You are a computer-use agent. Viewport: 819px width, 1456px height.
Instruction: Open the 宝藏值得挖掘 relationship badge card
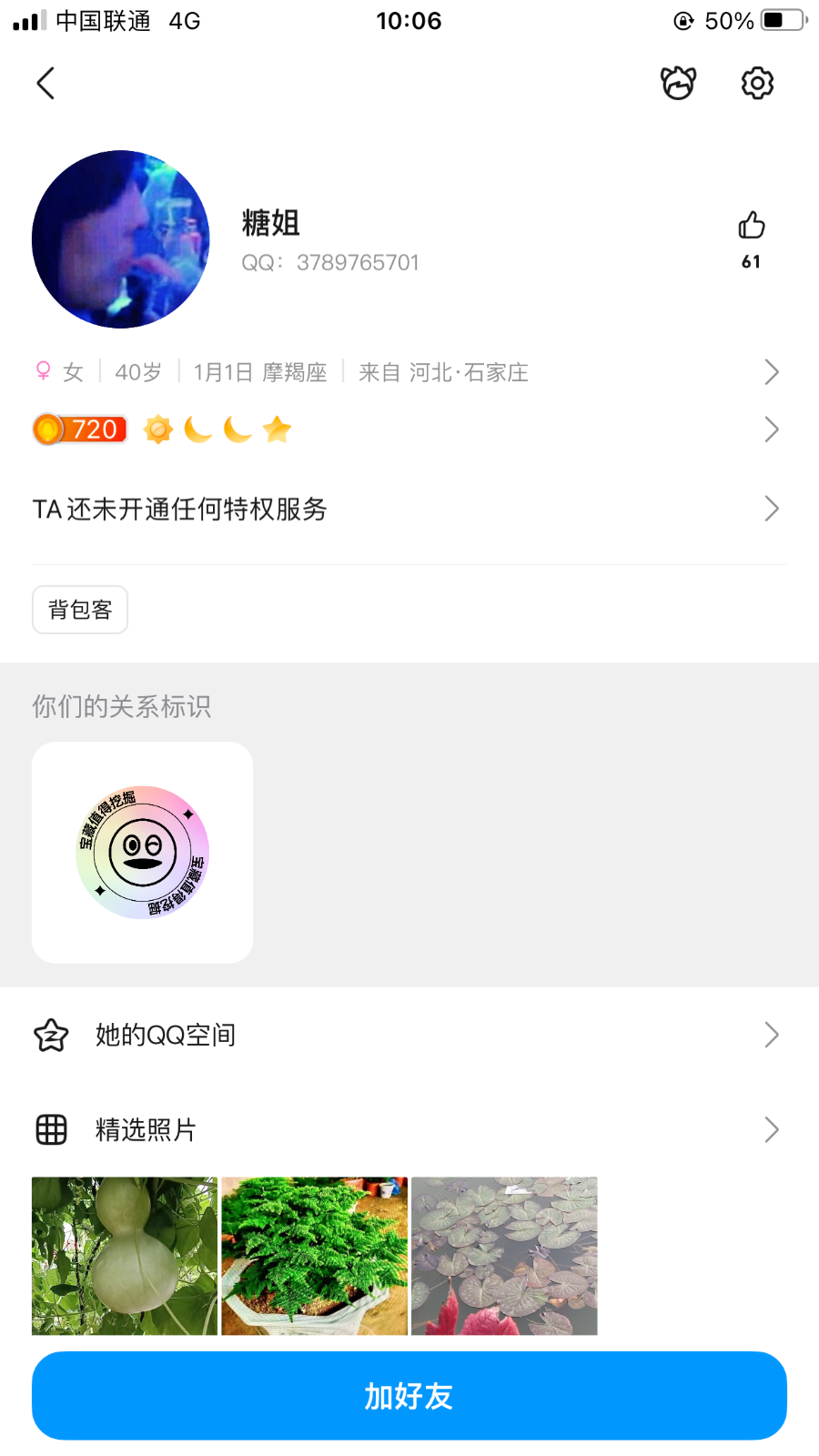click(143, 853)
